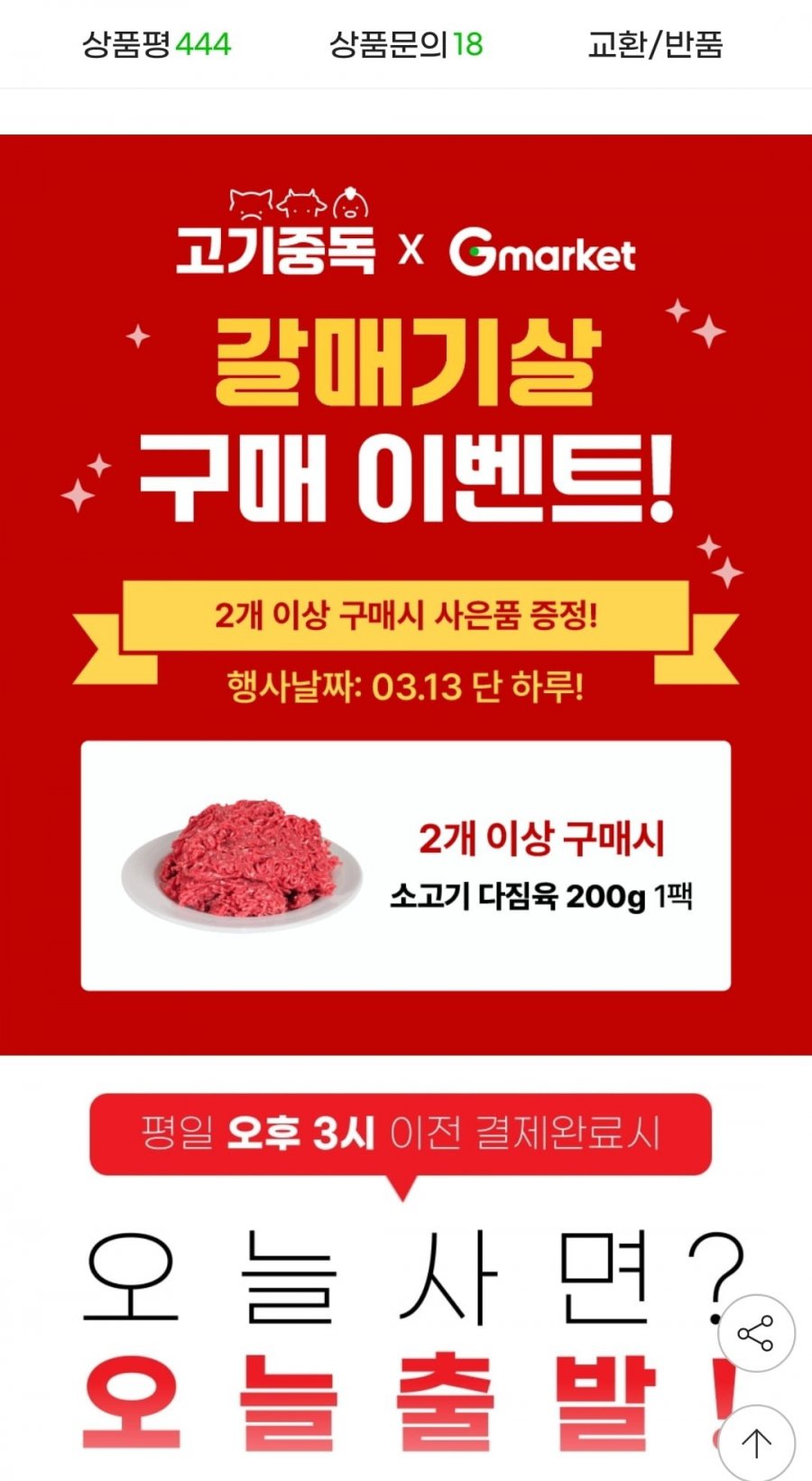Switch to the 상품문의 18 tab
This screenshot has width=812, height=1481.
point(406,43)
